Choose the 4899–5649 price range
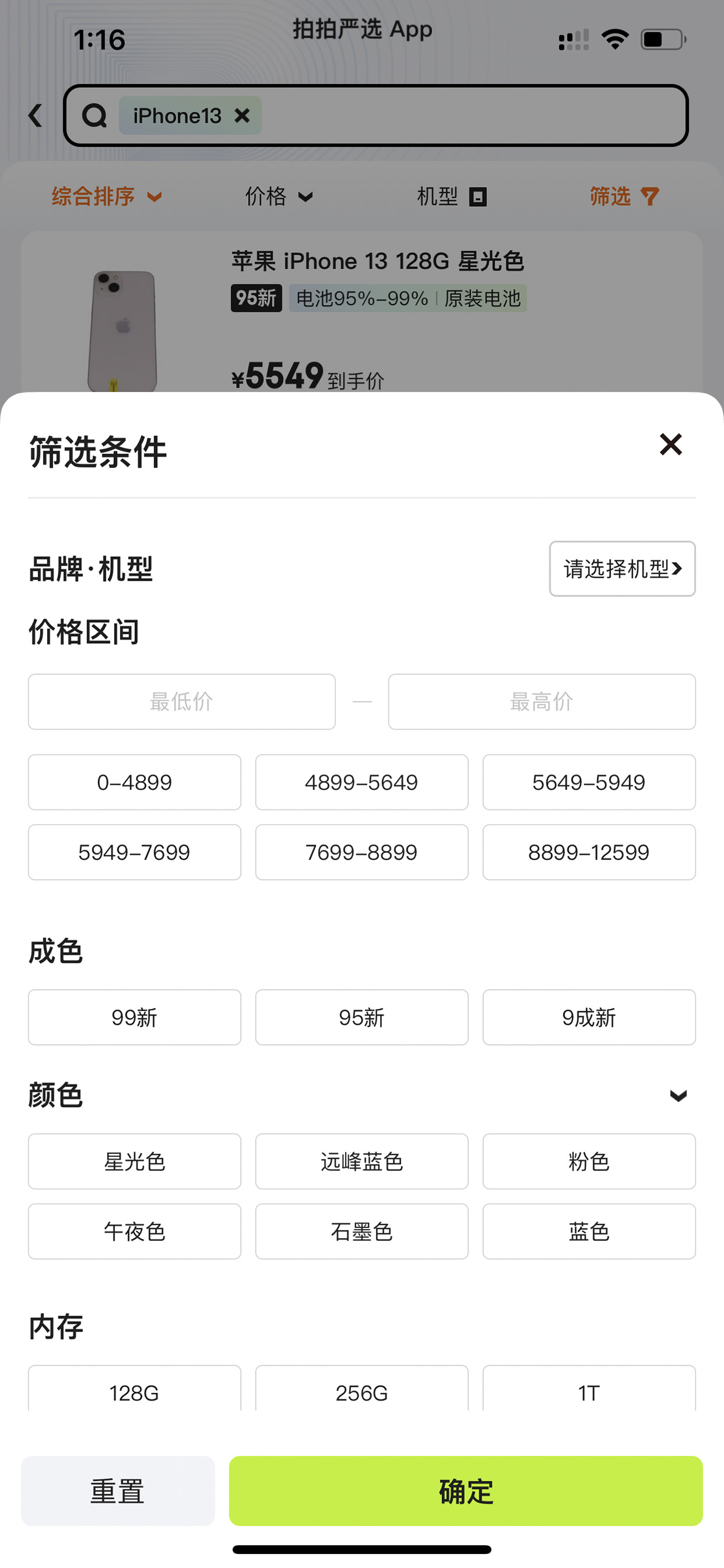 tap(361, 782)
